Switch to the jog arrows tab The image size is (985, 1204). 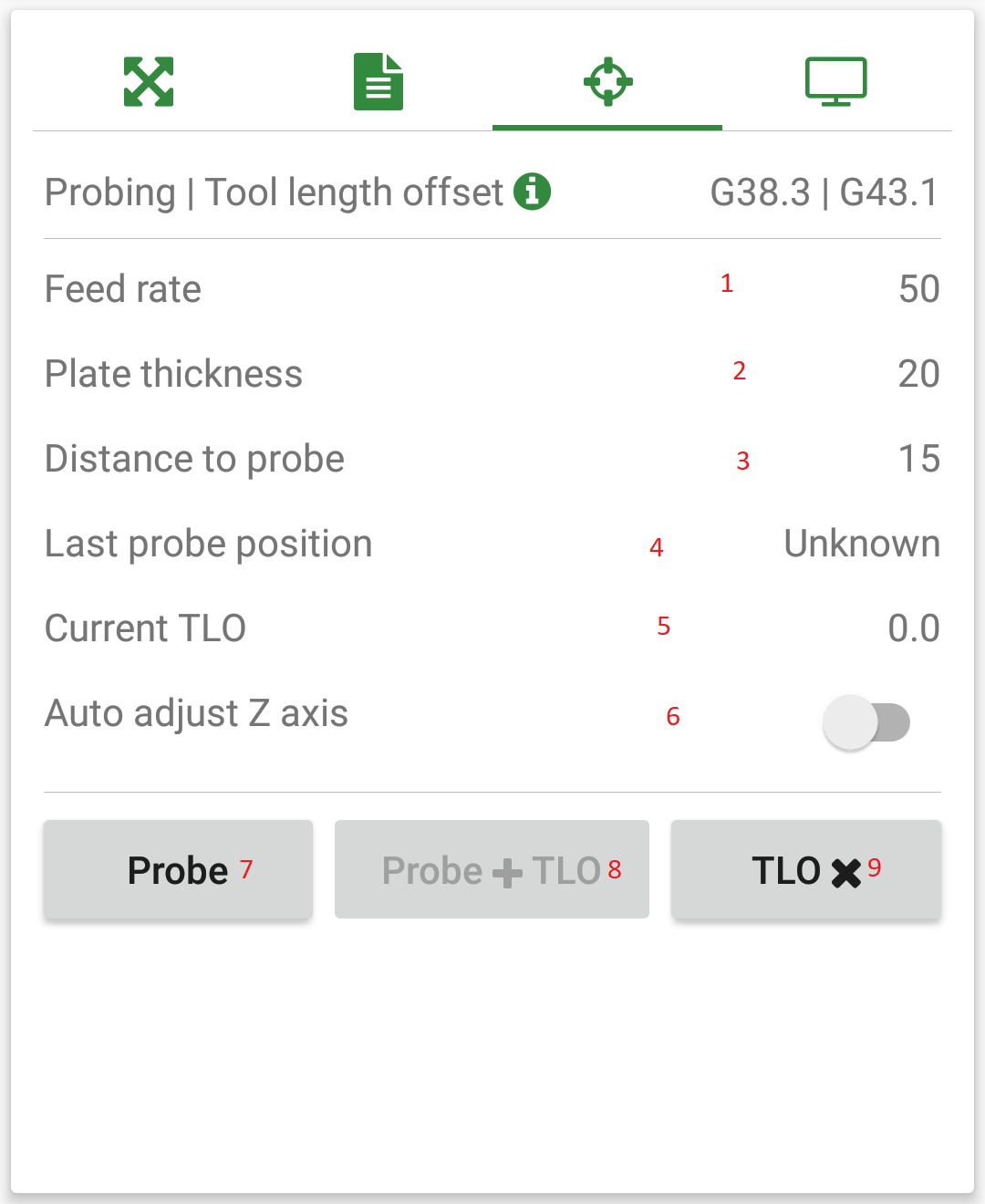tap(149, 82)
